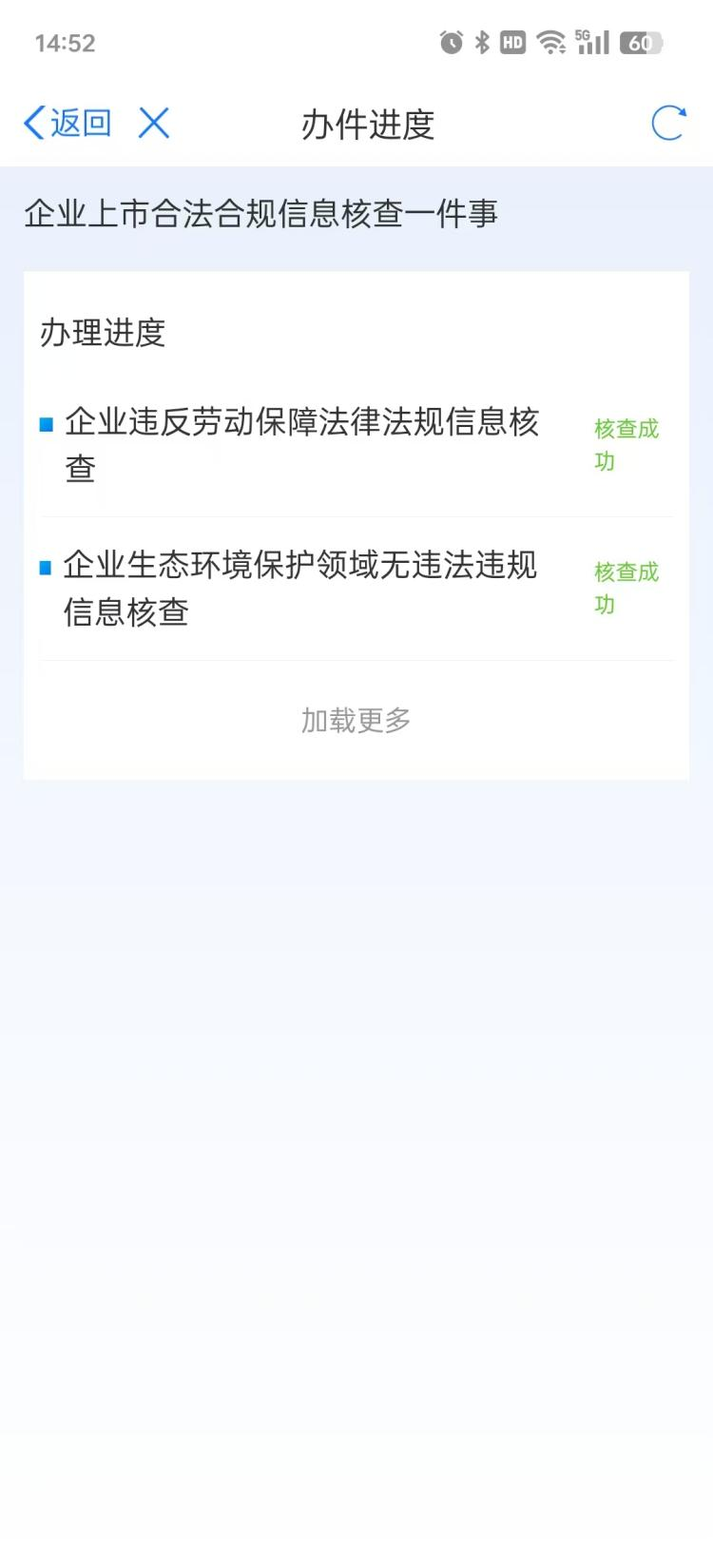Viewport: 713px width, 1568px height.
Task: Open 企业违反劳动保障法律法规信息核查 item
Action: (356, 445)
